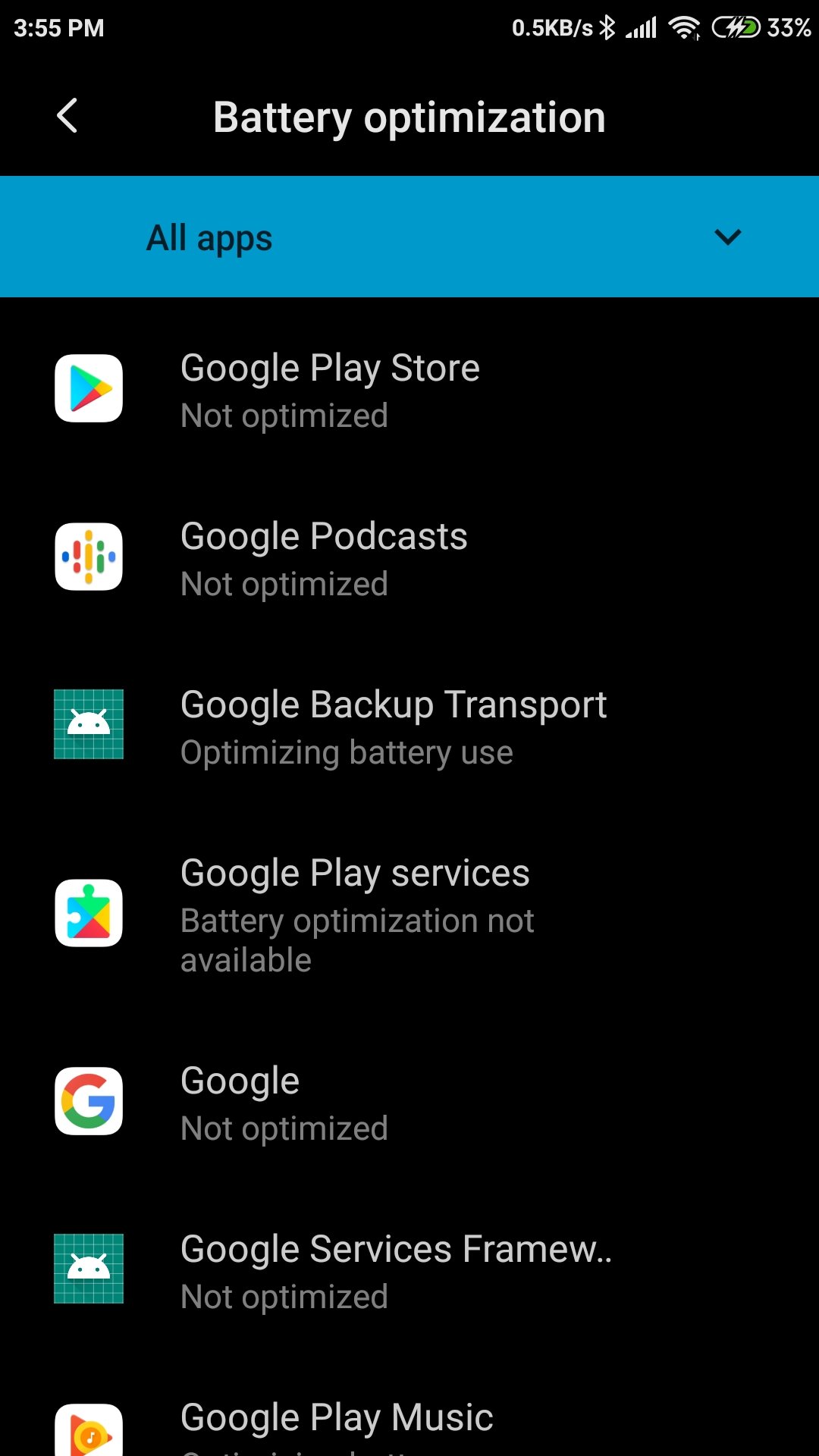Image resolution: width=819 pixels, height=1456 pixels.
Task: Expand the All apps dropdown
Action: click(409, 237)
